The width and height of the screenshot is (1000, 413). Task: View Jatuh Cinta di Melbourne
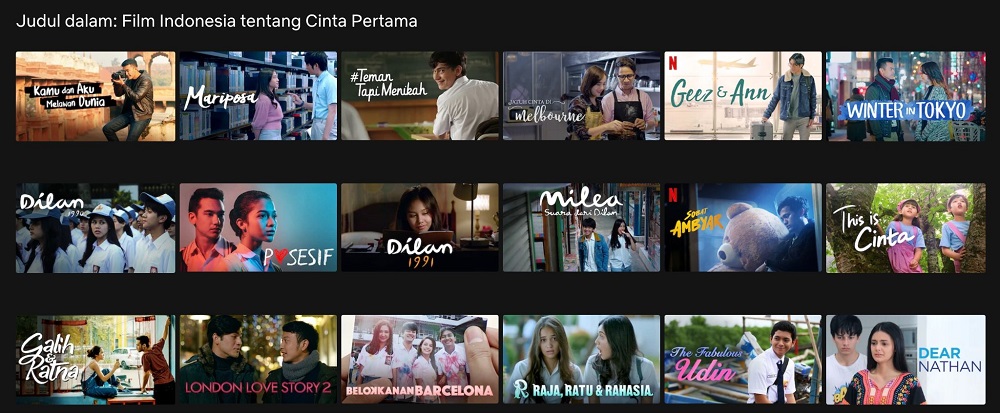(x=582, y=96)
